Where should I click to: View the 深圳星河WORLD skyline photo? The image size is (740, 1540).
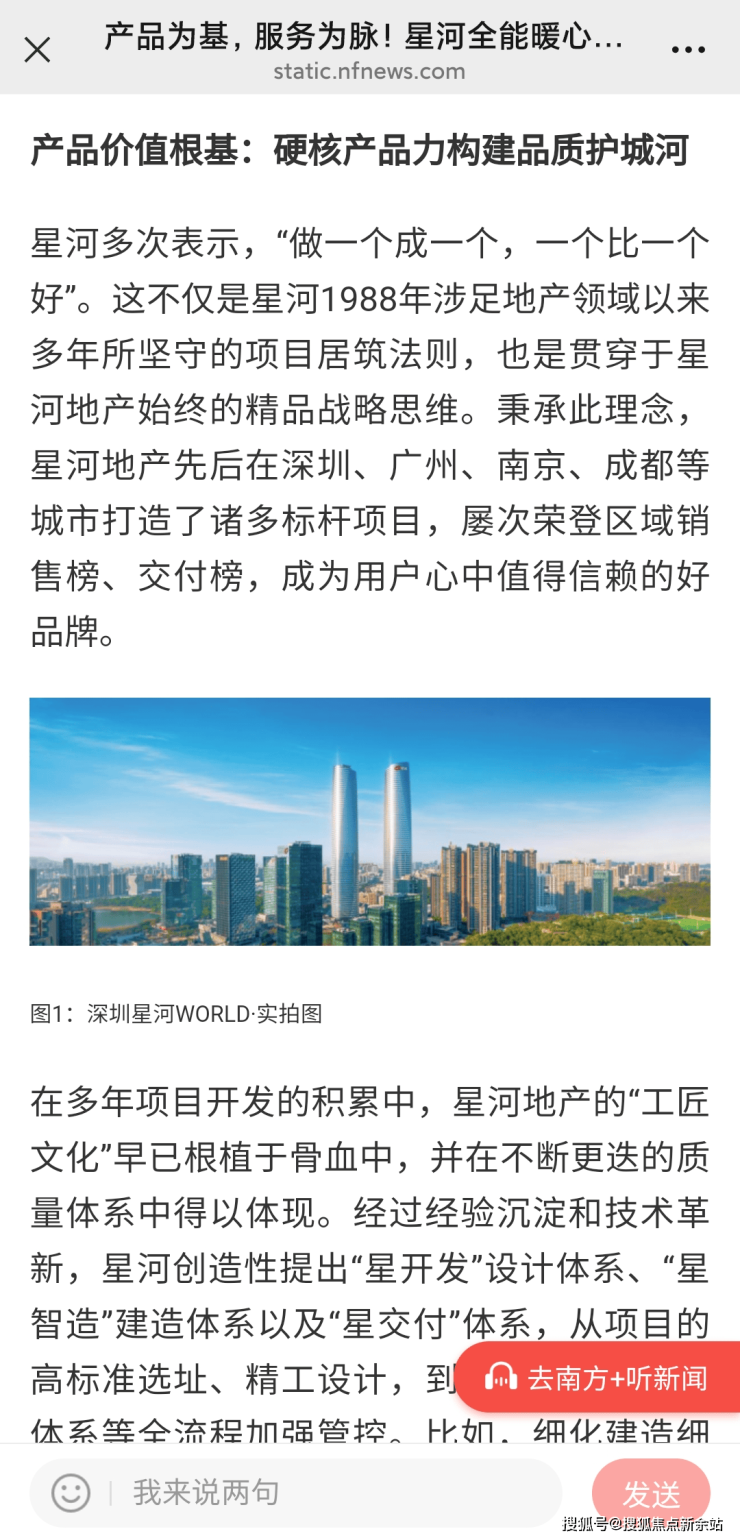(370, 821)
